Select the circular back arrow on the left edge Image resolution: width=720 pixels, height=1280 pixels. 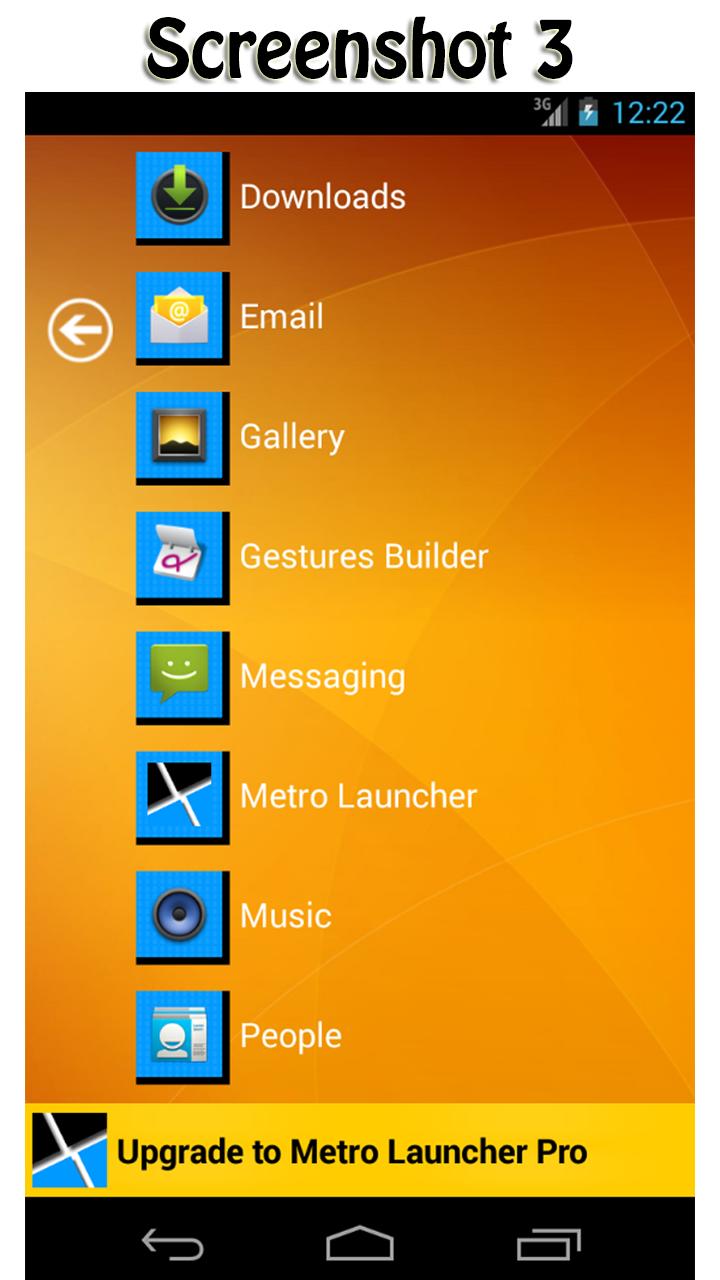pos(79,328)
